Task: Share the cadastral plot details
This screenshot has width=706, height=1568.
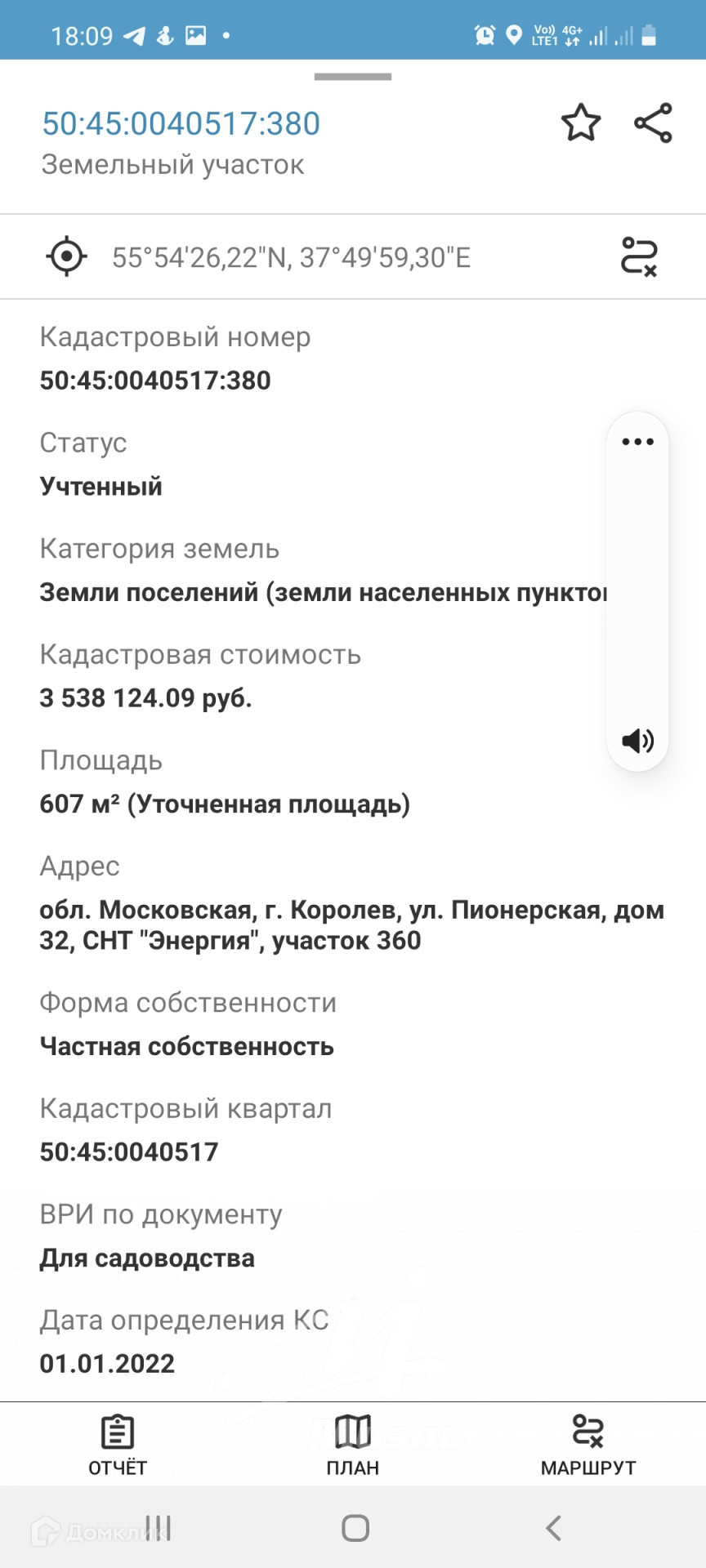Action: pos(653,123)
